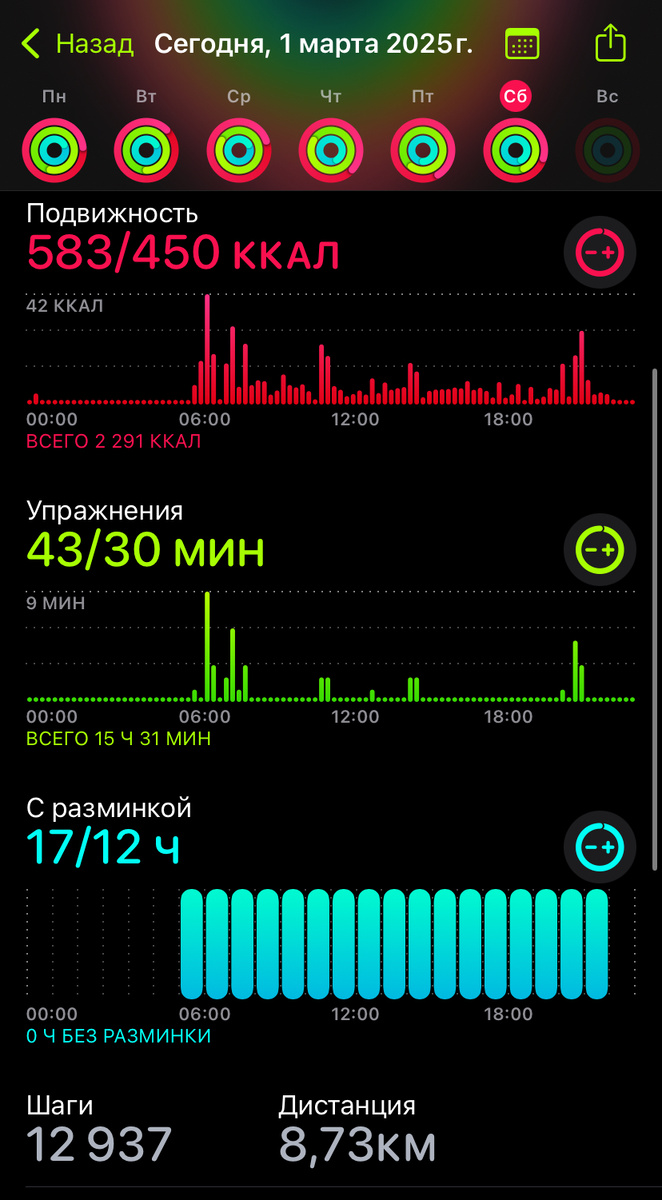Select Friday (Пт) activity rings

(423, 149)
